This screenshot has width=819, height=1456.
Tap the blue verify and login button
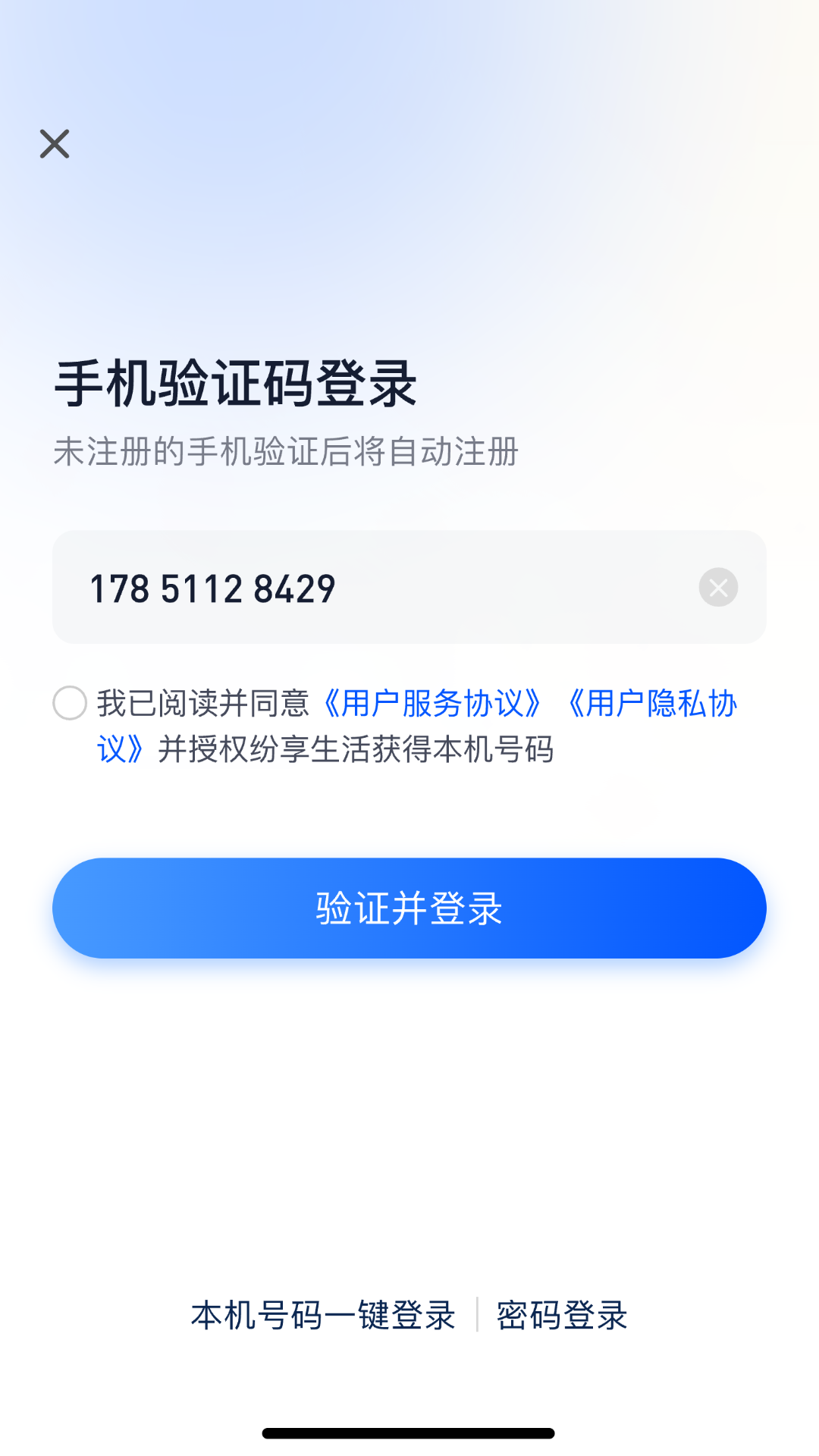(409, 908)
